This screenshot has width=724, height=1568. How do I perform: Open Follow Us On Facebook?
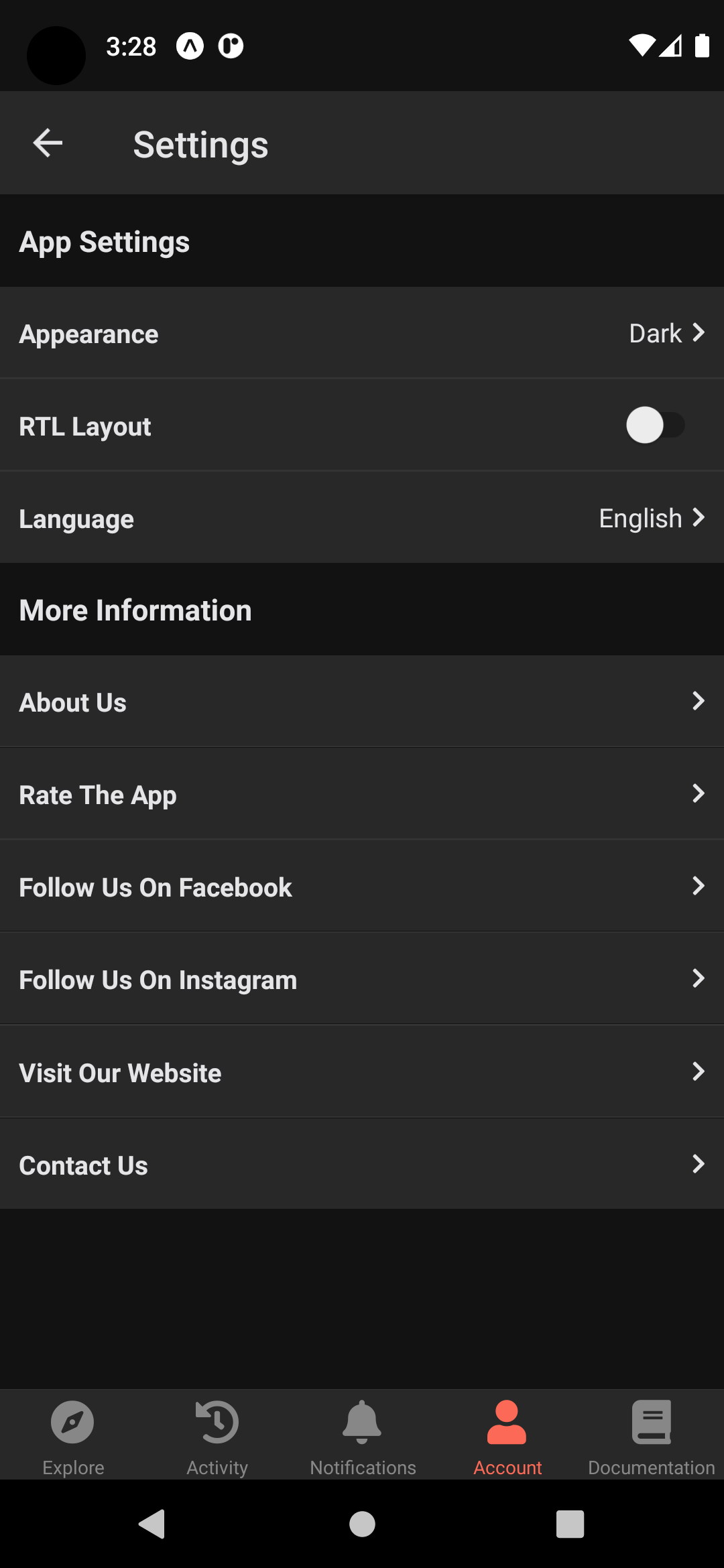pos(362,887)
